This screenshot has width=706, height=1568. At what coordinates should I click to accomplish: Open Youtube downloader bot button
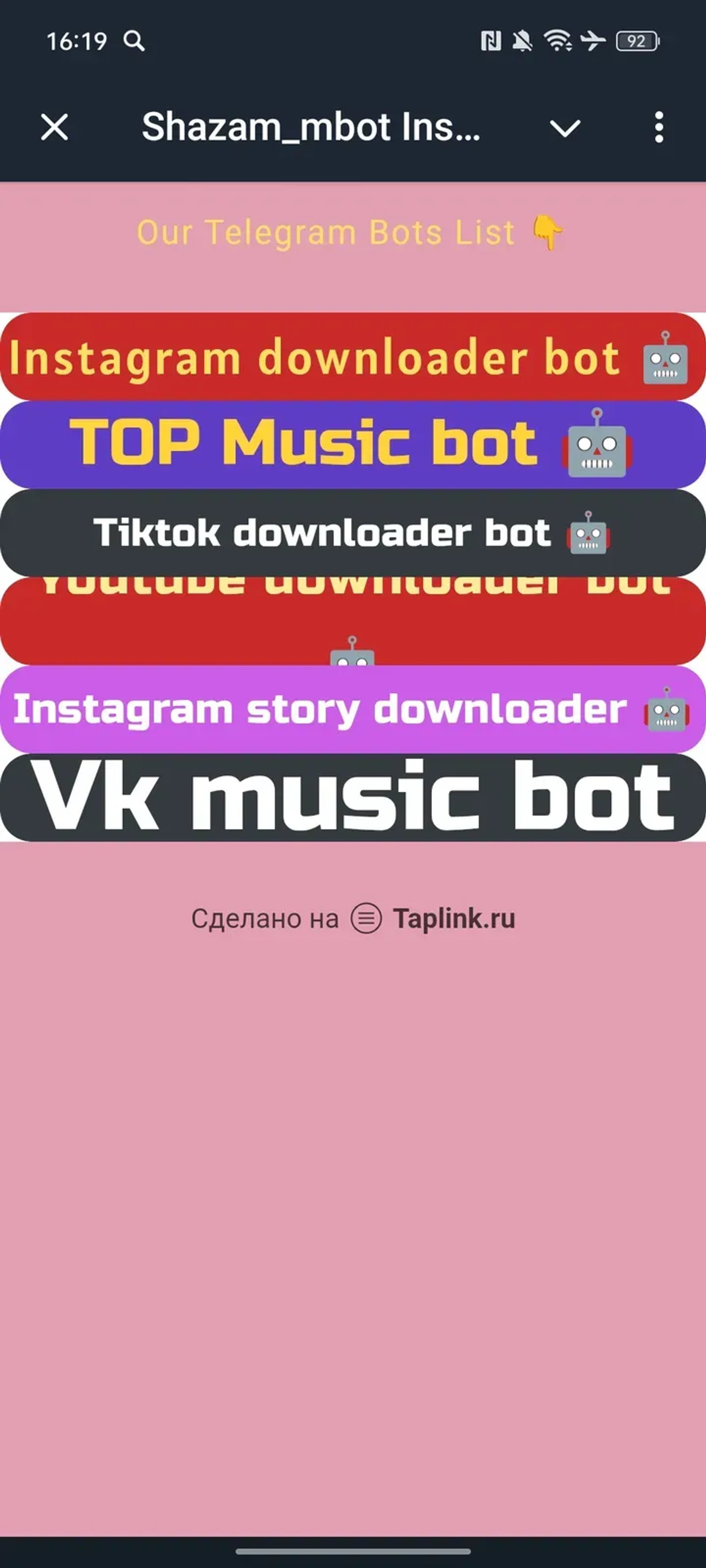[x=353, y=621]
